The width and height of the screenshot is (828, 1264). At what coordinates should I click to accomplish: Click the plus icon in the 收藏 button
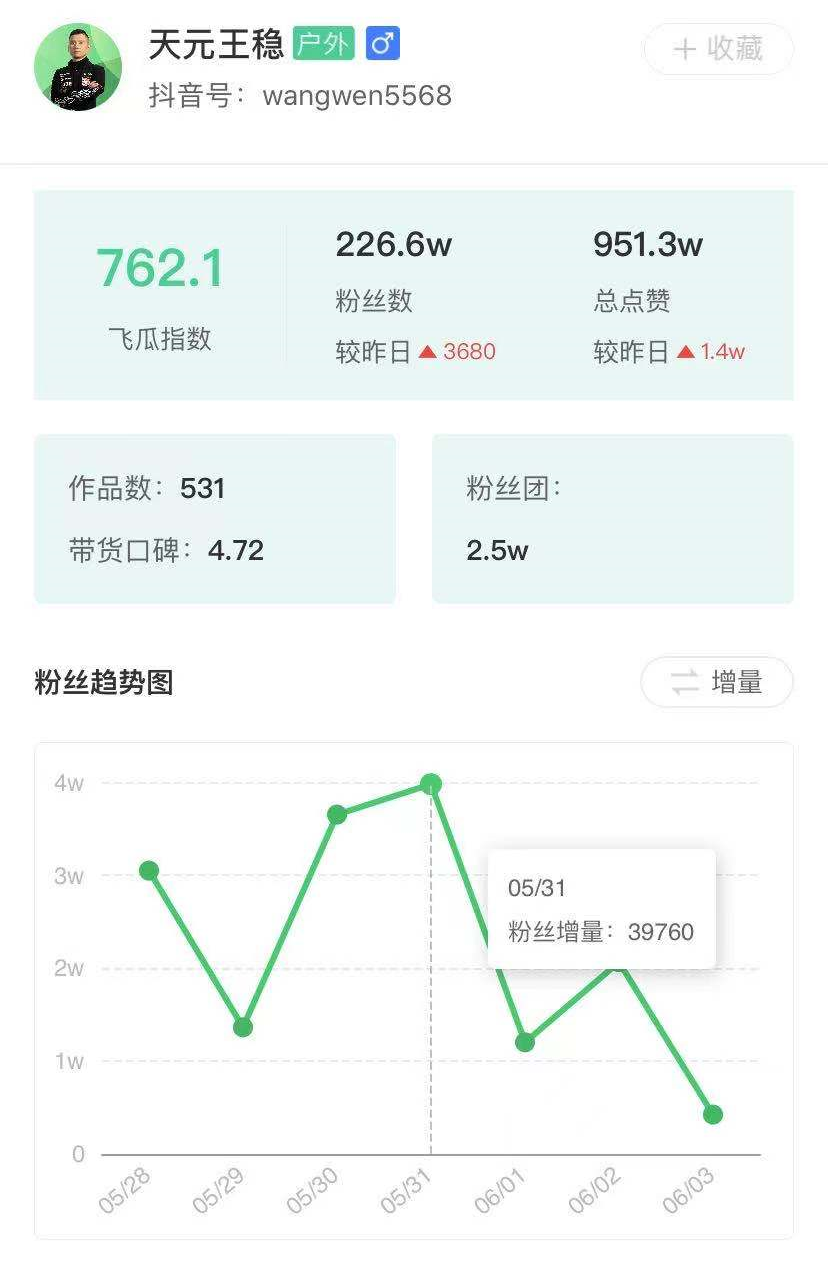(x=685, y=49)
